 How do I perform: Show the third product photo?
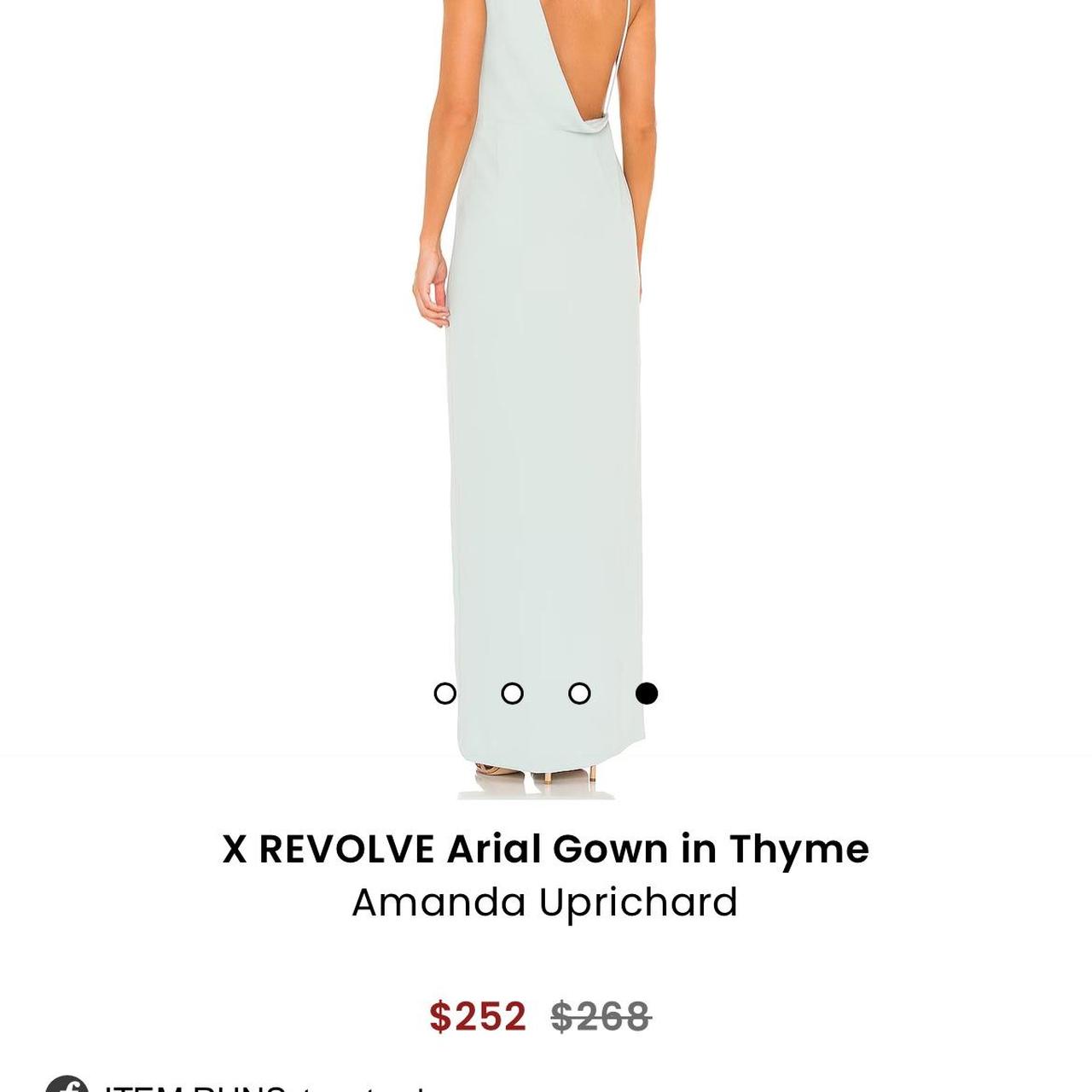(x=579, y=694)
